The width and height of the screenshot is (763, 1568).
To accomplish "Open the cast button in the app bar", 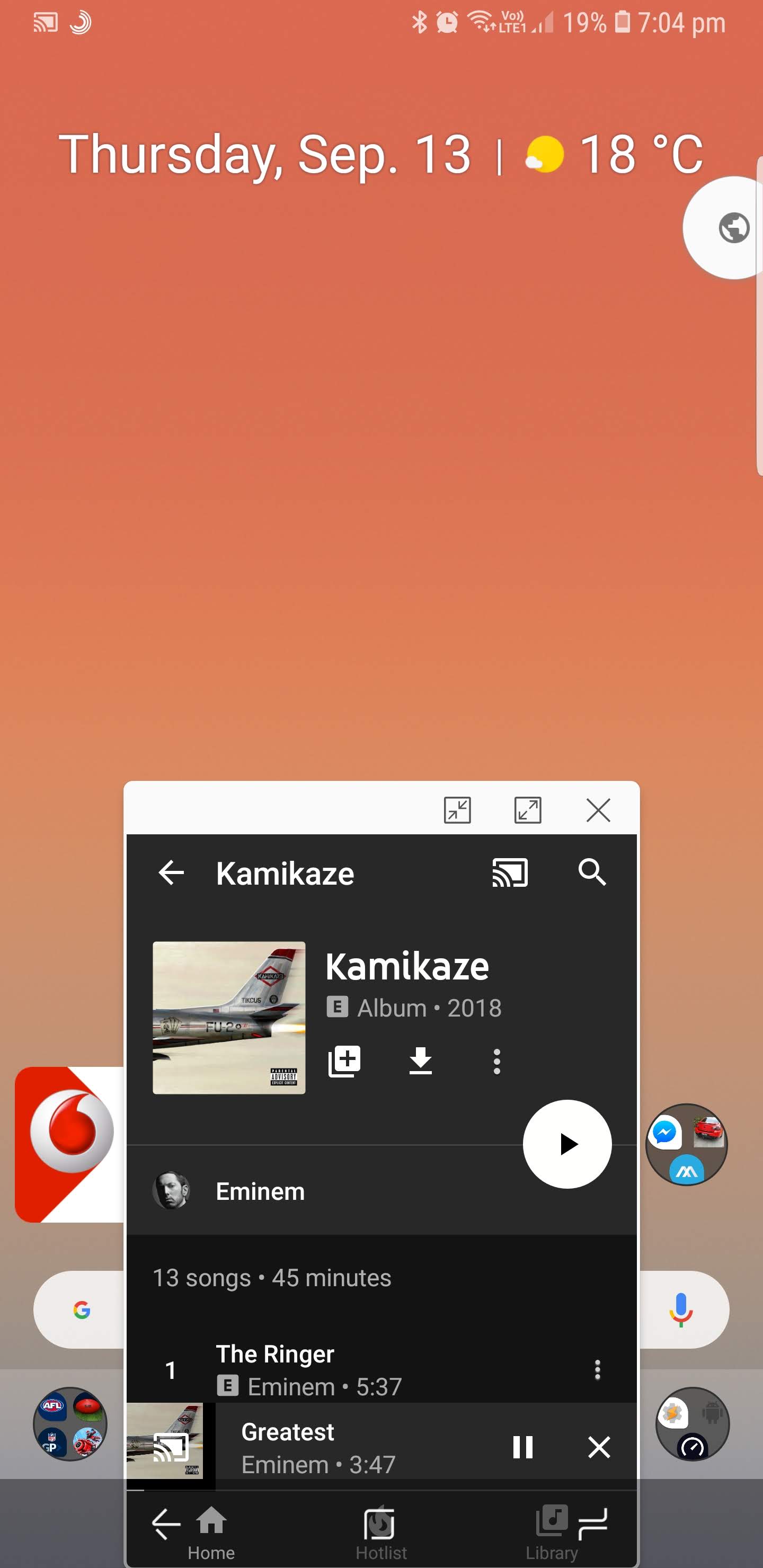I will [510, 872].
